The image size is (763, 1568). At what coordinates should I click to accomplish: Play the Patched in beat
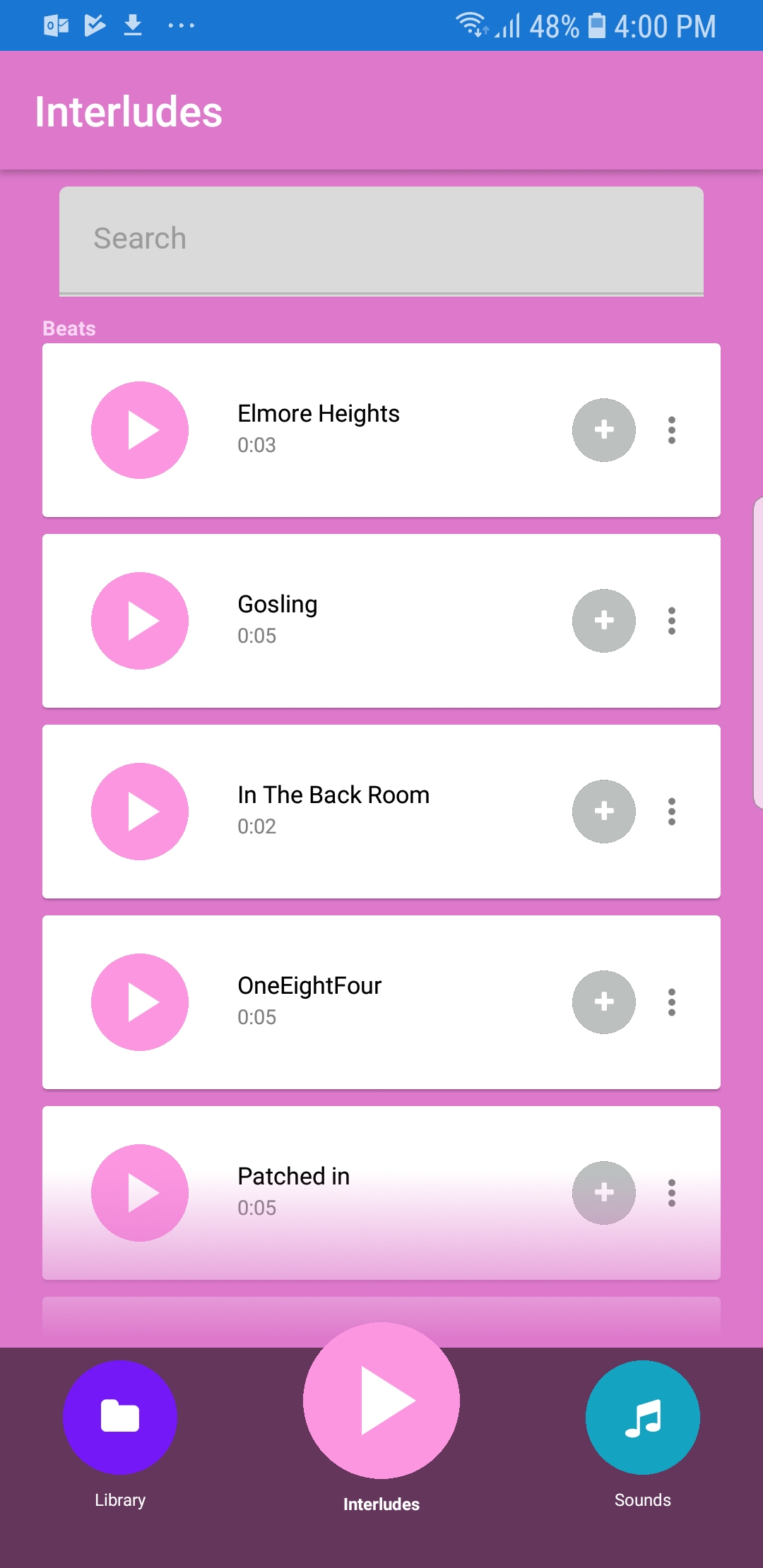coord(140,1193)
